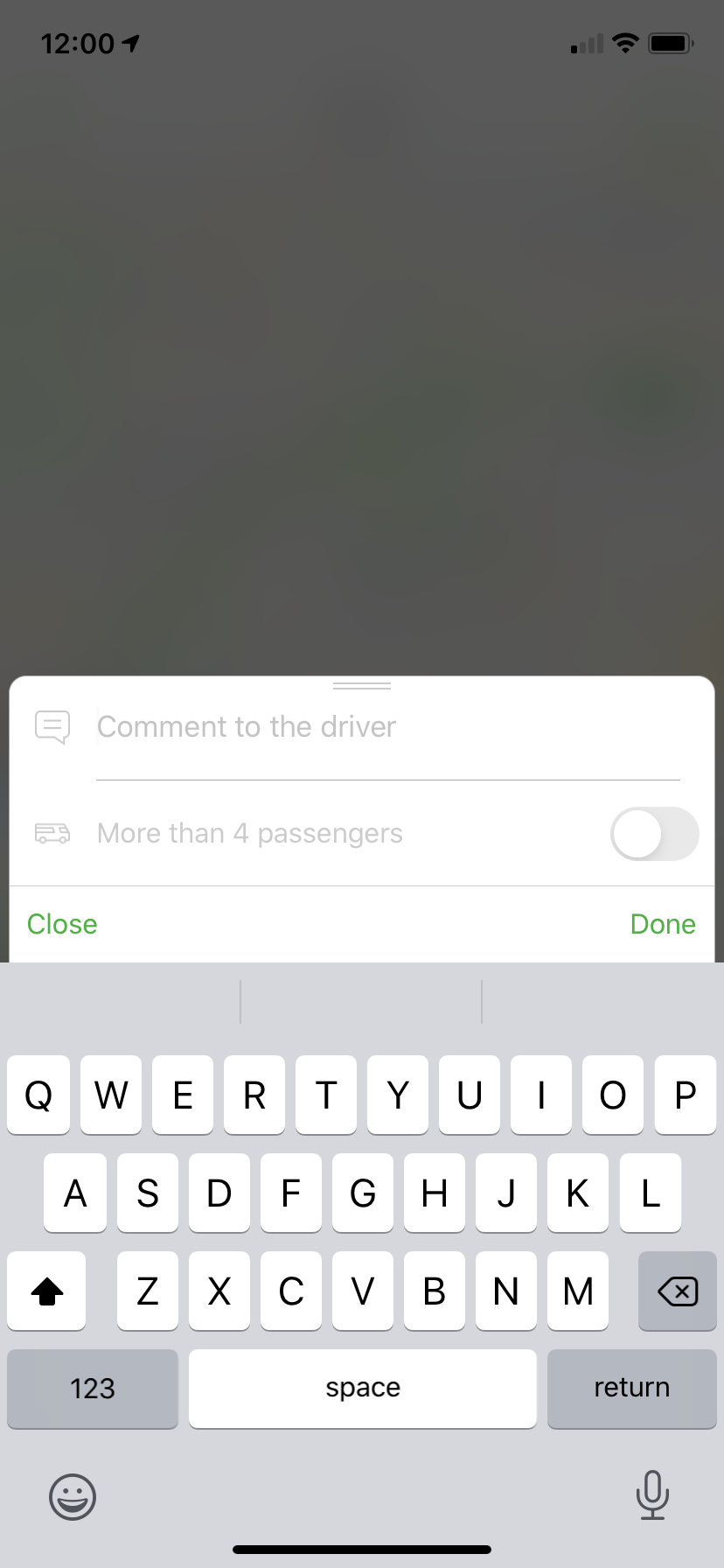
Task: Confirm options with Done
Action: coord(662,924)
